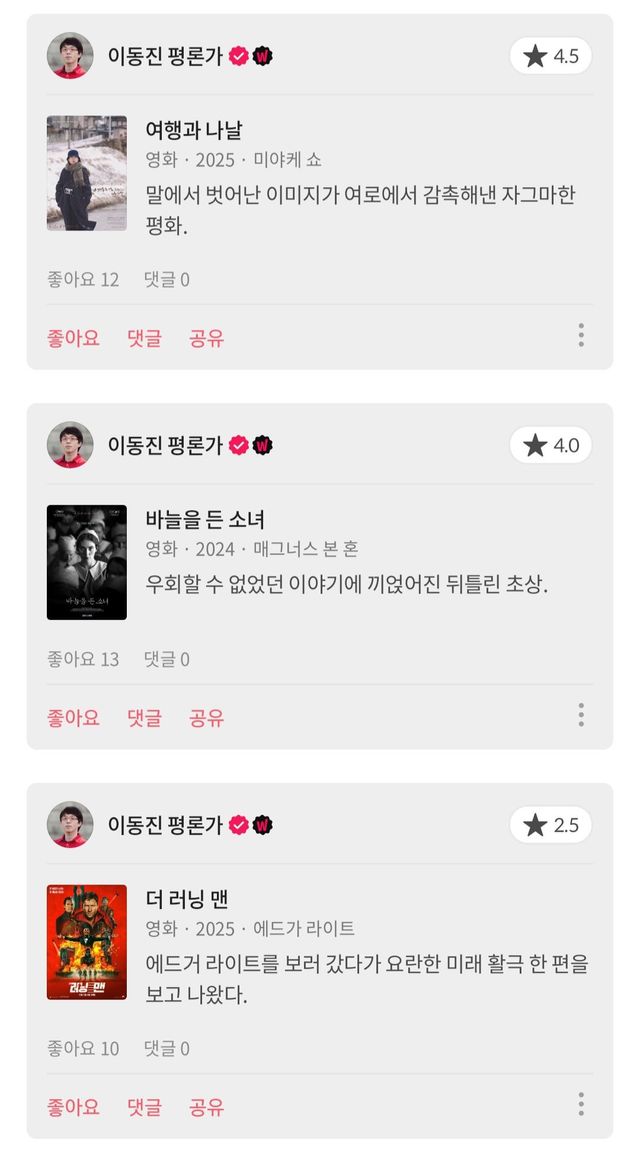Image resolution: width=640 pixels, height=1153 pixels.
Task: Open the 여행과 나날 movie poster
Action: click(87, 173)
